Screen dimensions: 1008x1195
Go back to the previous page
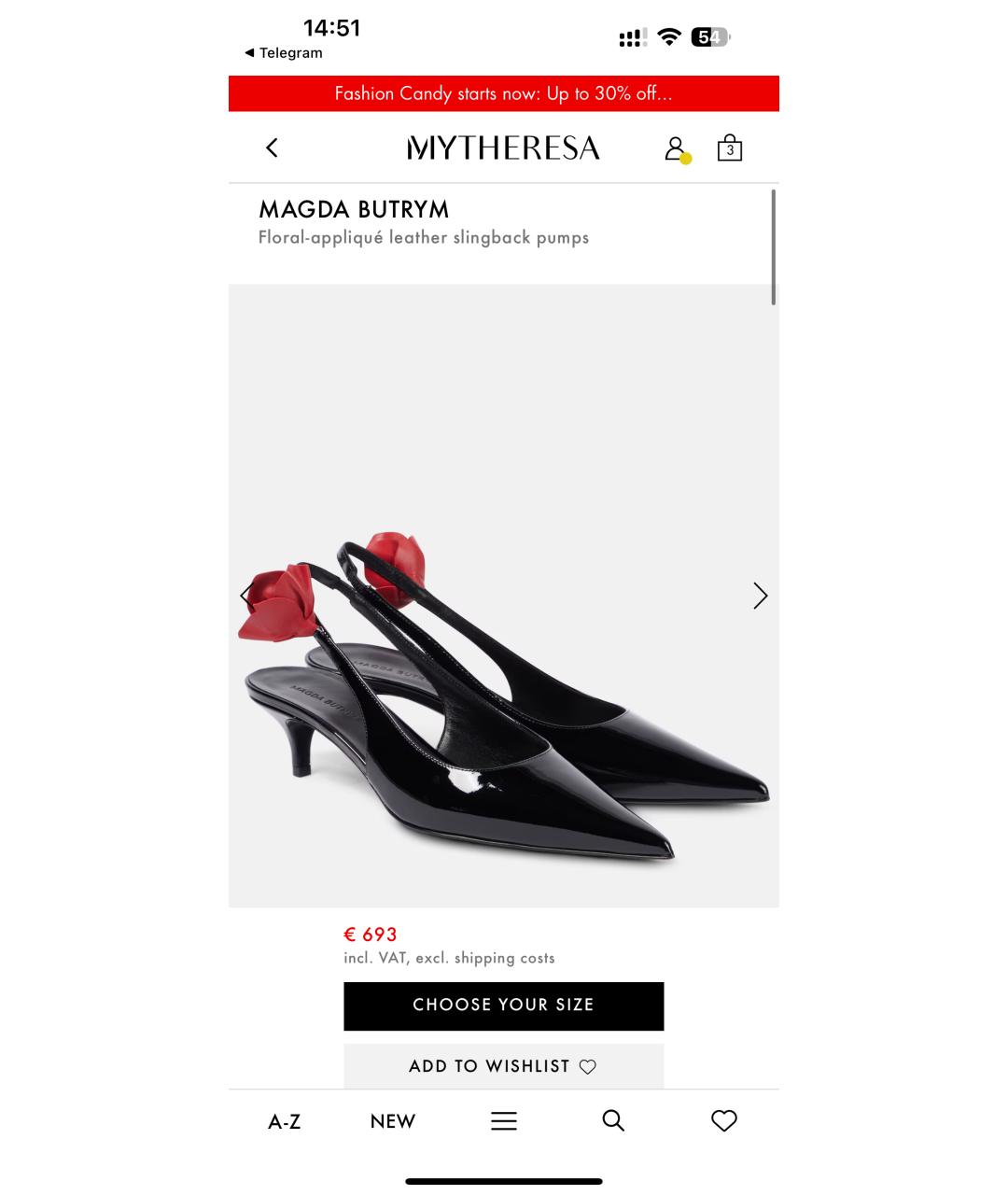tap(272, 148)
